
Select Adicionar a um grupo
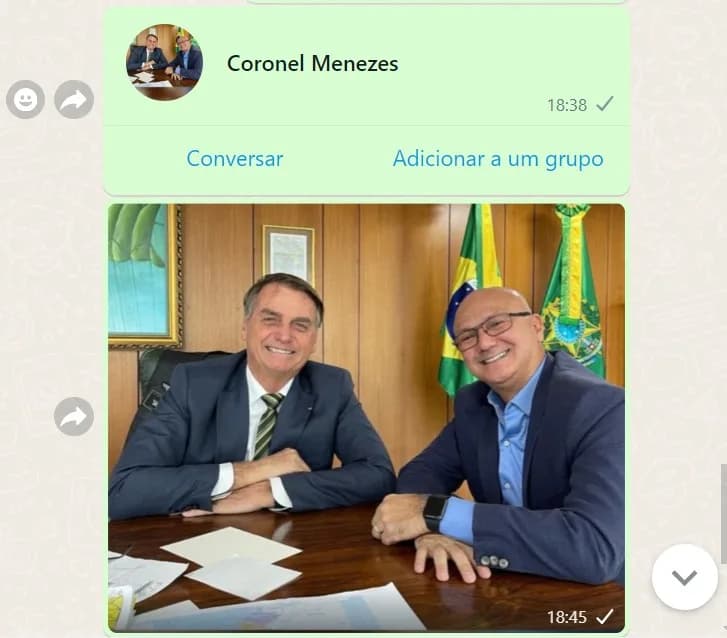[x=498, y=159]
